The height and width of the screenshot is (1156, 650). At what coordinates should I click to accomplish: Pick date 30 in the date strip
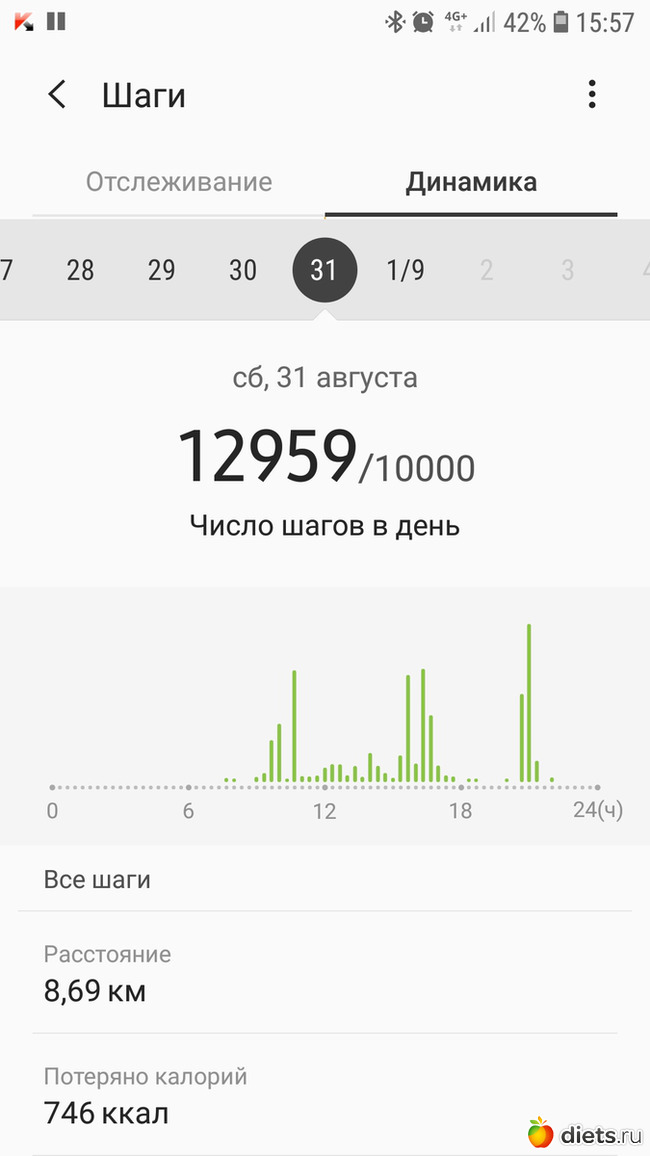point(243,270)
